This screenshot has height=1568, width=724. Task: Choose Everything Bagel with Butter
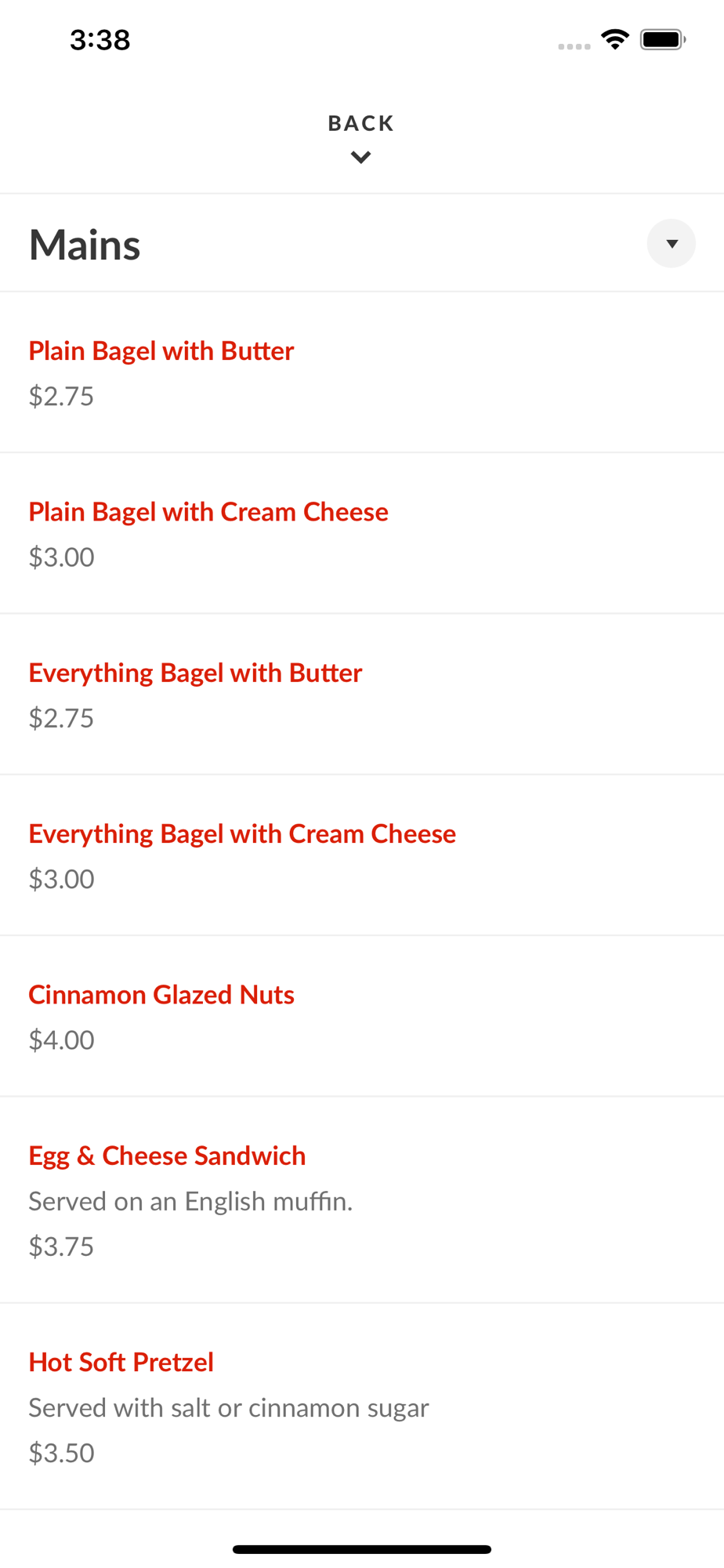pos(362,695)
